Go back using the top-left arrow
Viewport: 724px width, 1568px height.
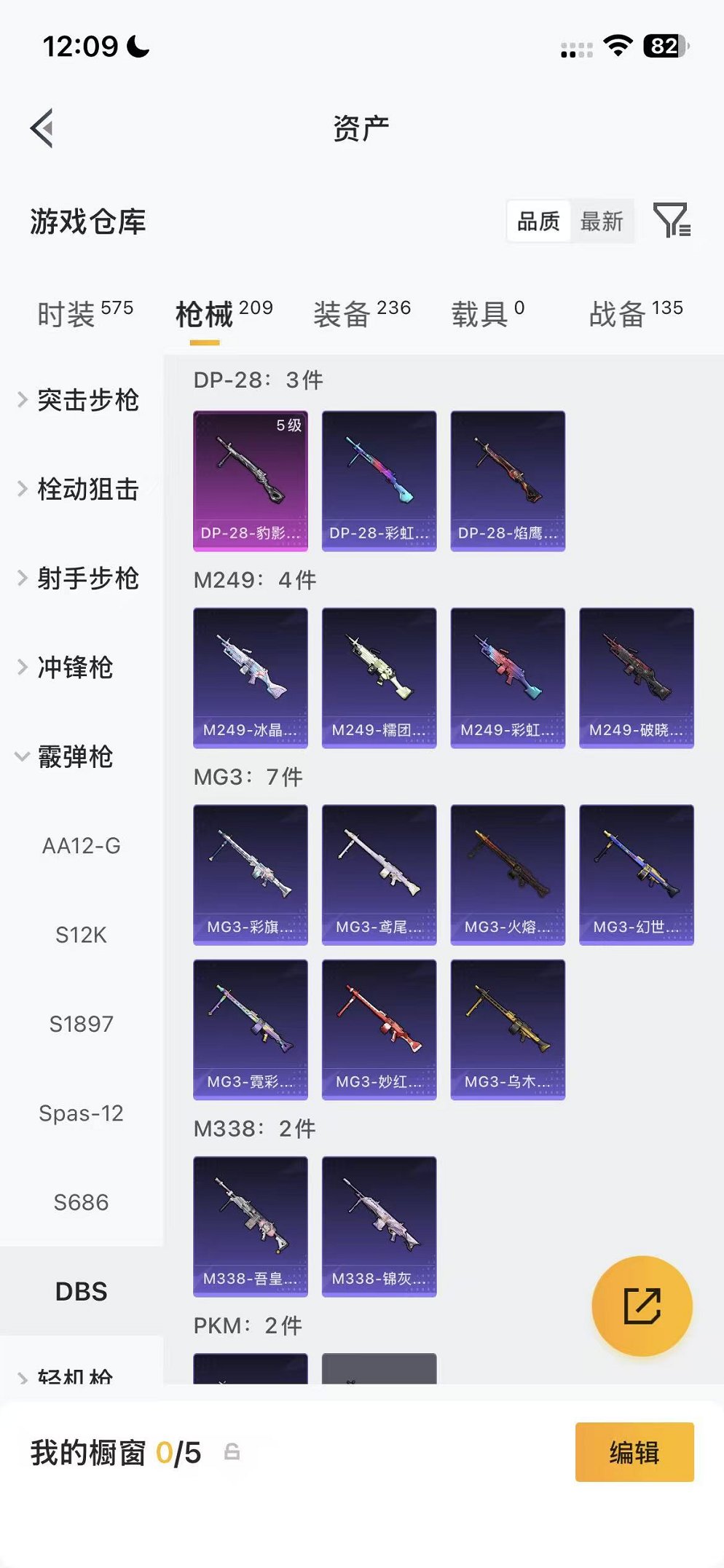[42, 128]
